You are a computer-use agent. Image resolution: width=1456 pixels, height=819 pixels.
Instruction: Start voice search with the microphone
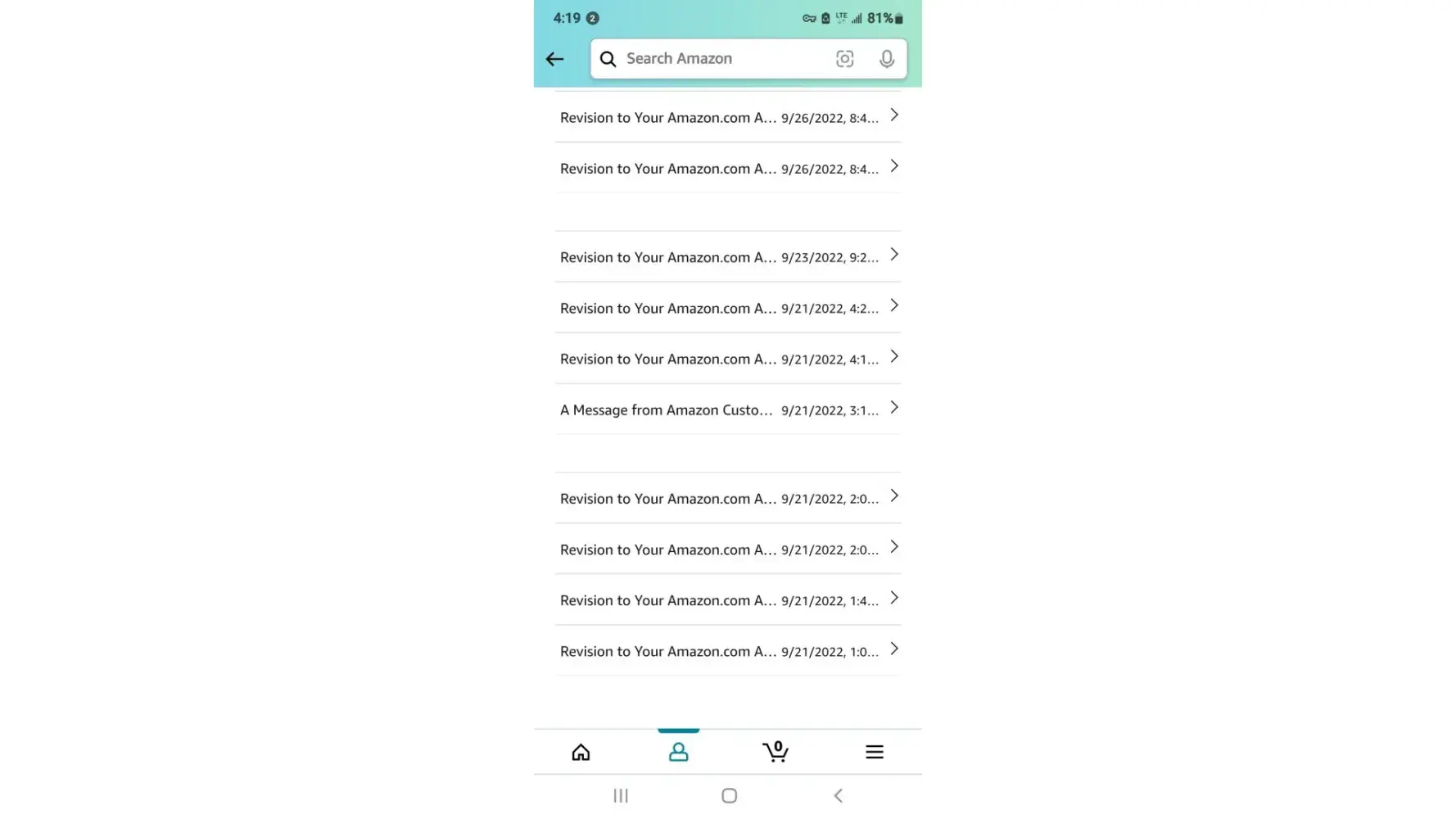tap(886, 59)
